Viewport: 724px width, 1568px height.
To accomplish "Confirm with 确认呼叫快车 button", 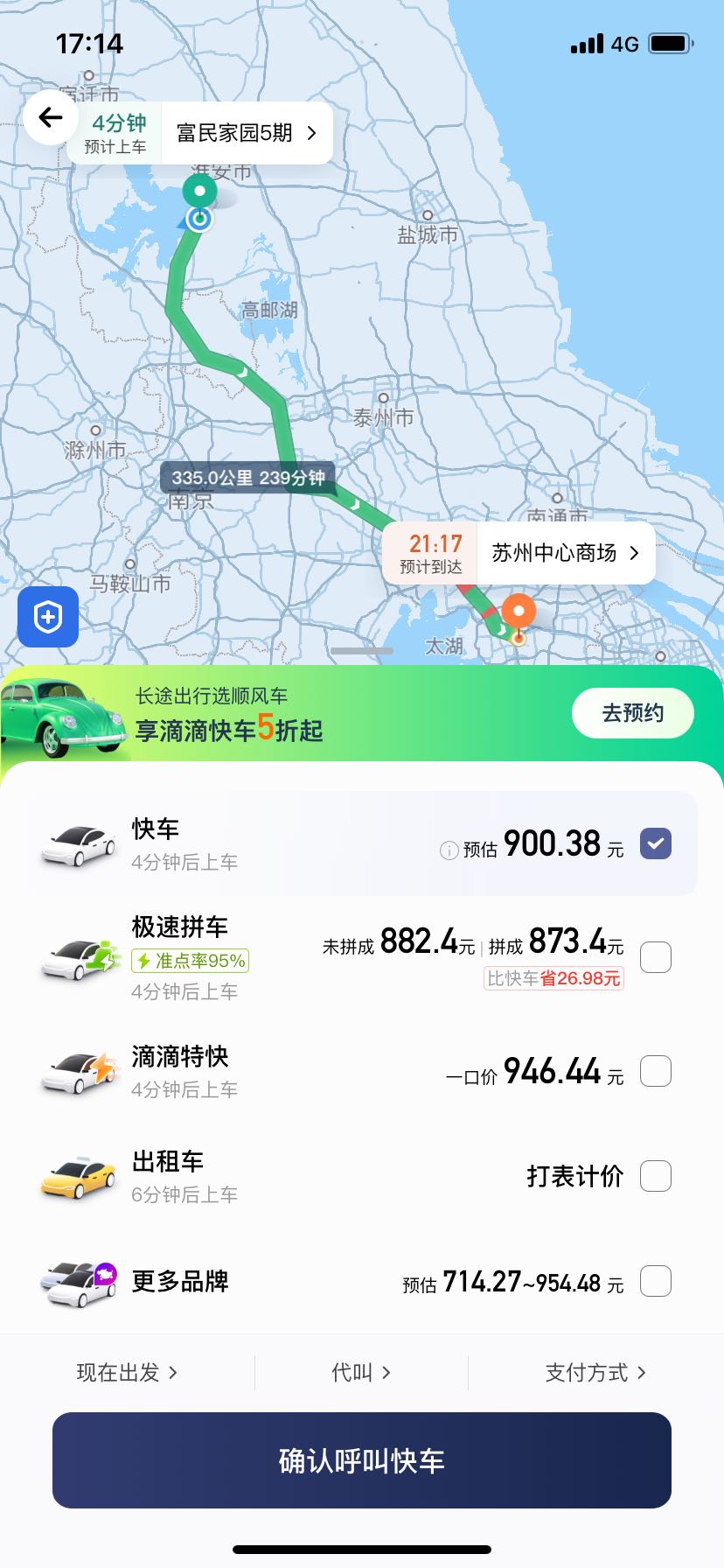I will pyautogui.click(x=362, y=1460).
